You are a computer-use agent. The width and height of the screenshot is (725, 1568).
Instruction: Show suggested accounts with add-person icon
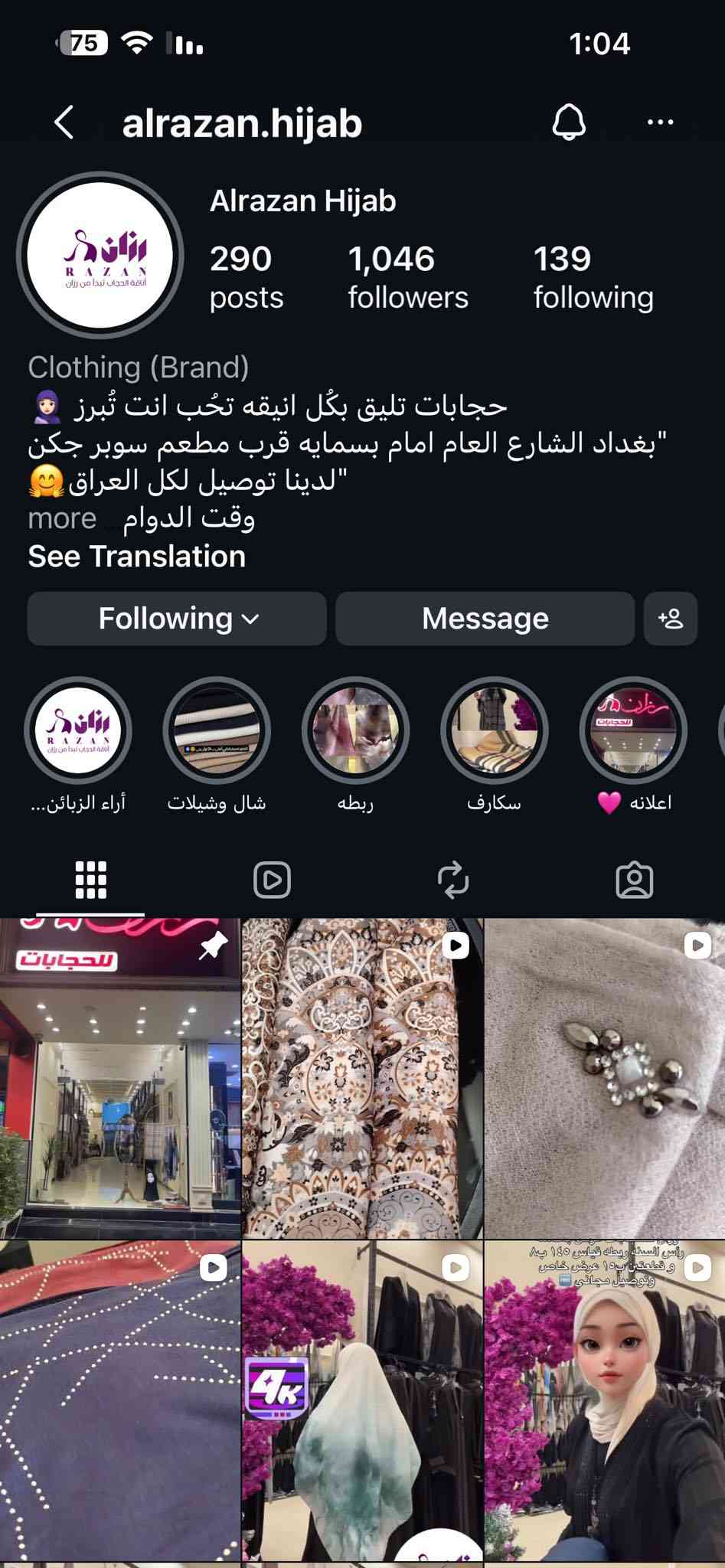click(x=670, y=619)
